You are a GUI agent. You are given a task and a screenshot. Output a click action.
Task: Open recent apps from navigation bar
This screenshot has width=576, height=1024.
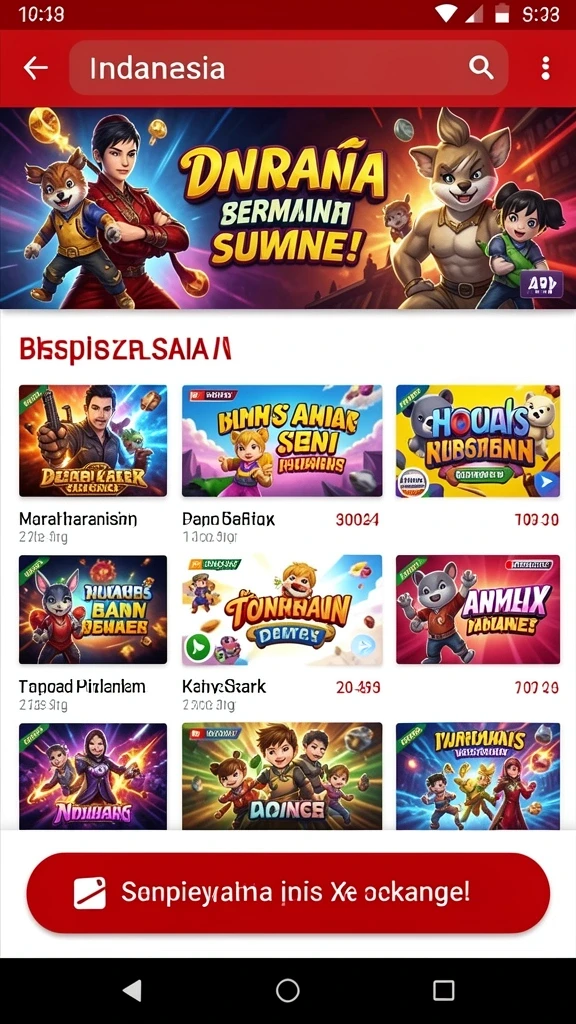[x=443, y=990]
